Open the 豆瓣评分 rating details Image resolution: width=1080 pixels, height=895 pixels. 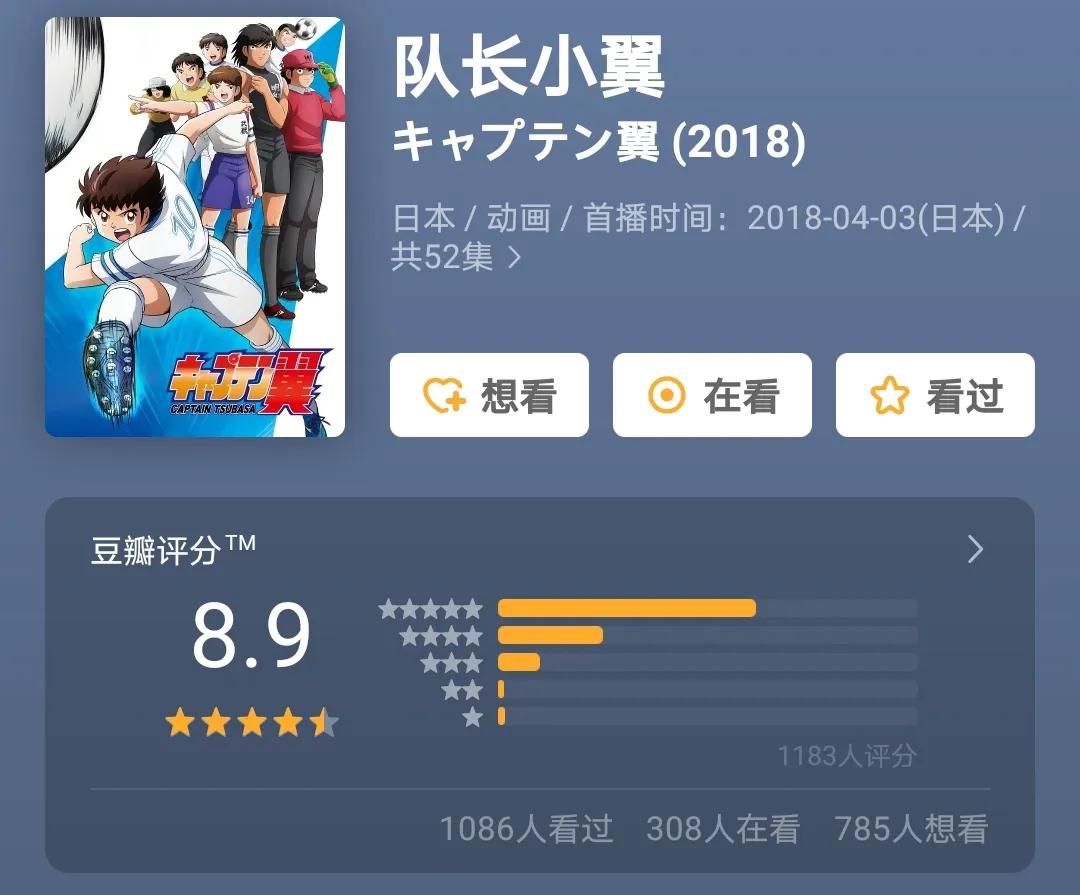coord(976,549)
